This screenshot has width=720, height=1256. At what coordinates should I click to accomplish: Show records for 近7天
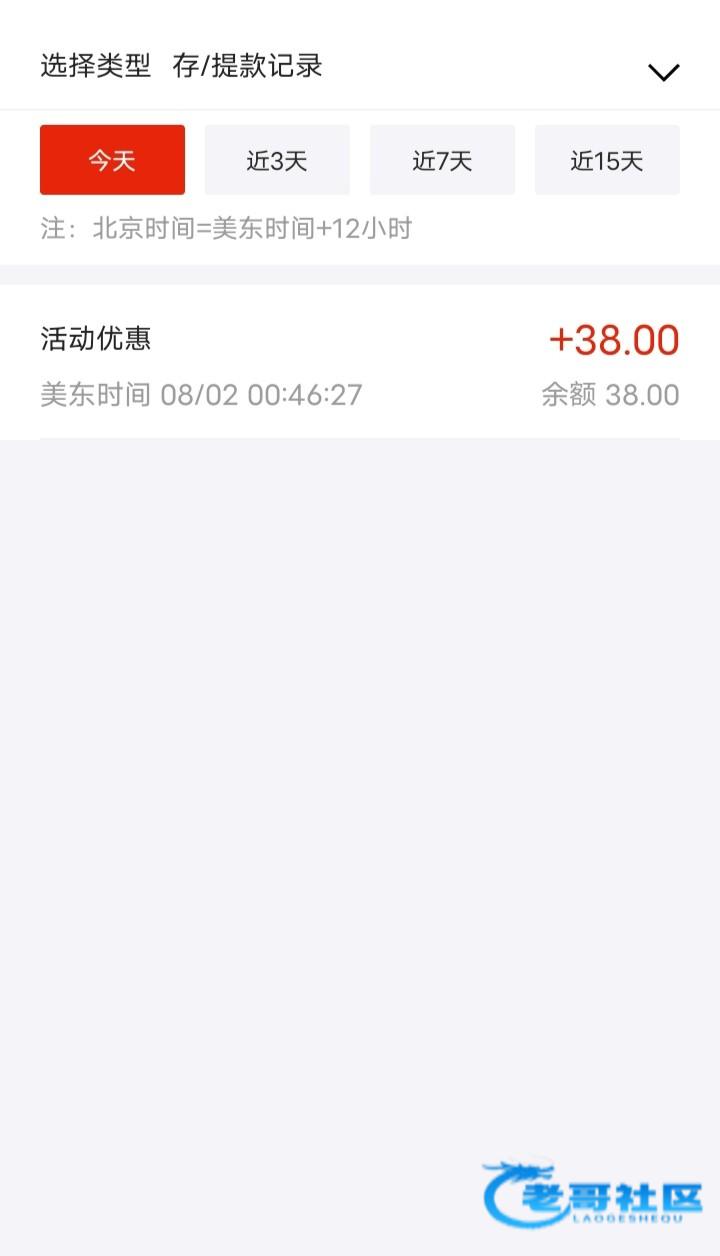tap(442, 160)
